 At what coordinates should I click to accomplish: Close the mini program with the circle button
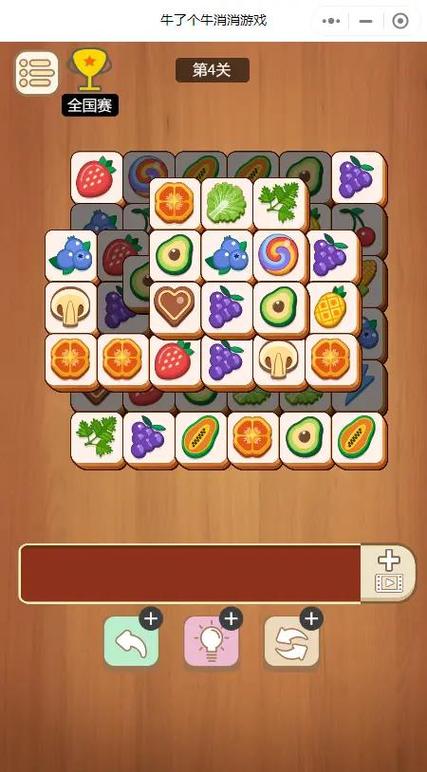tap(400, 21)
